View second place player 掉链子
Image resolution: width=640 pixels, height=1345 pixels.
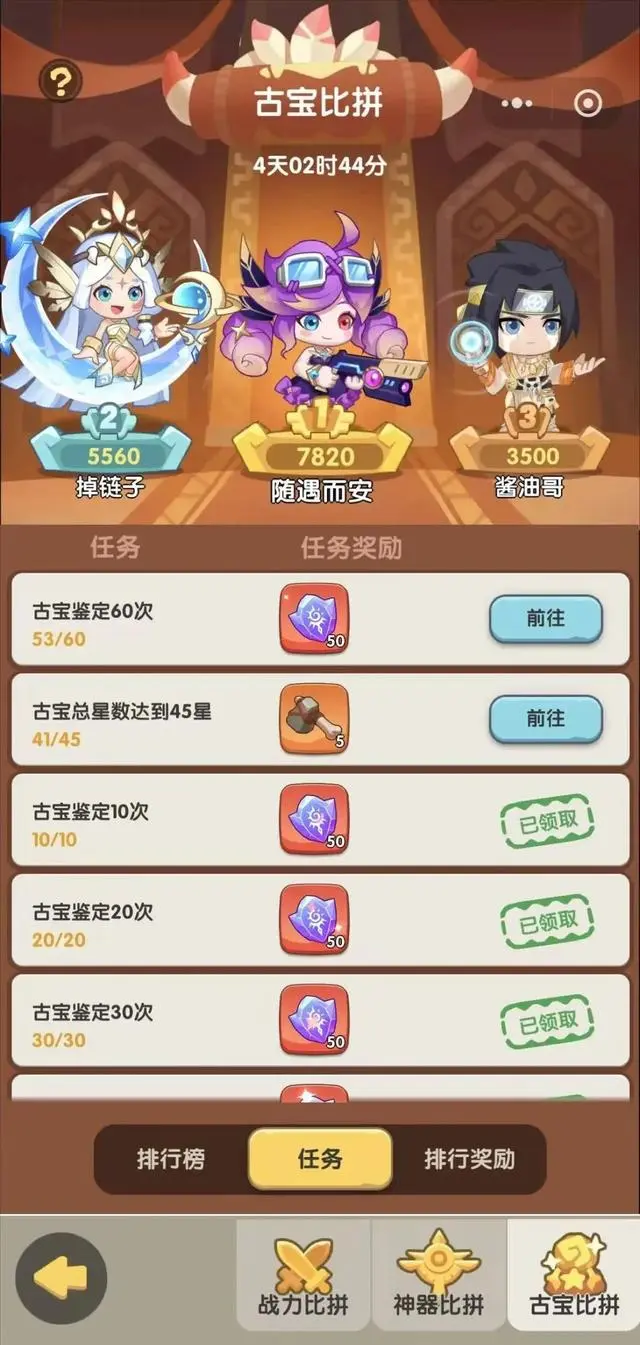[x=108, y=320]
